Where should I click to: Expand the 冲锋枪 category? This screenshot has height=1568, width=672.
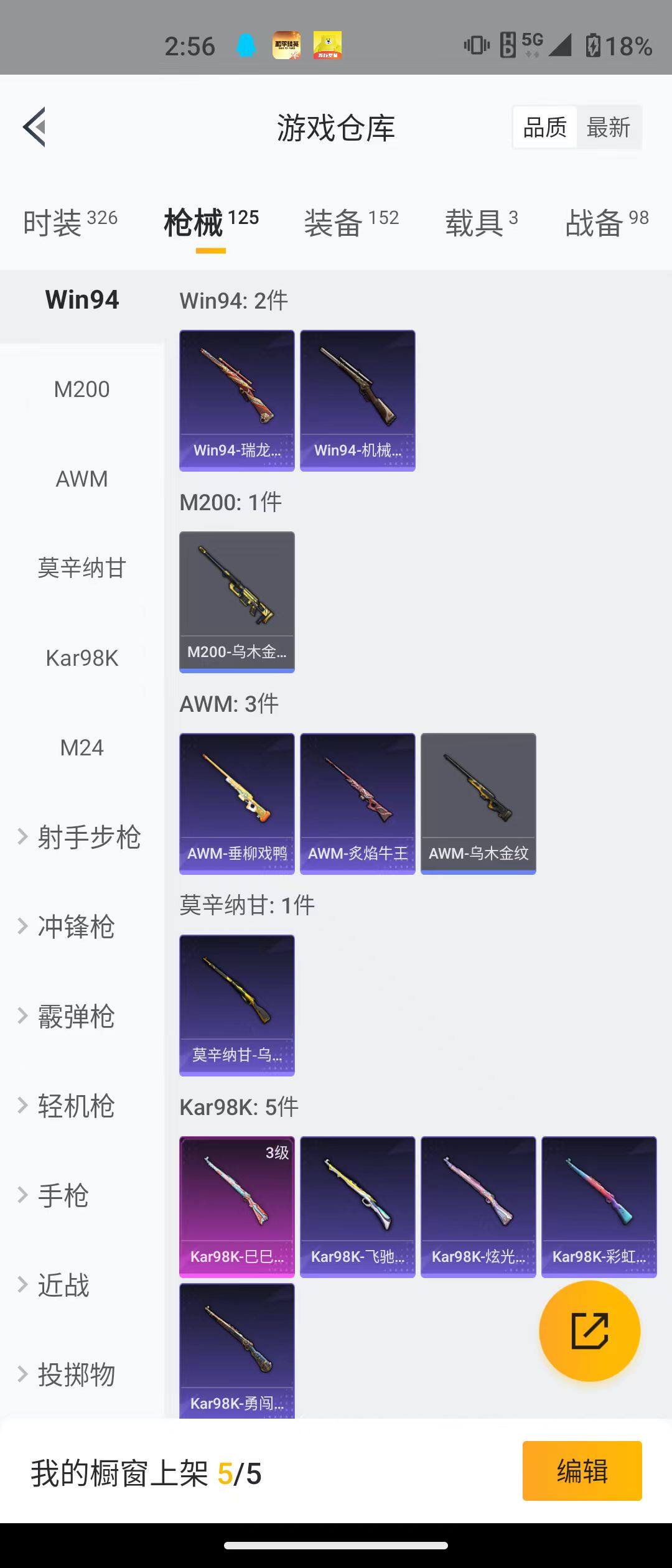[x=75, y=926]
